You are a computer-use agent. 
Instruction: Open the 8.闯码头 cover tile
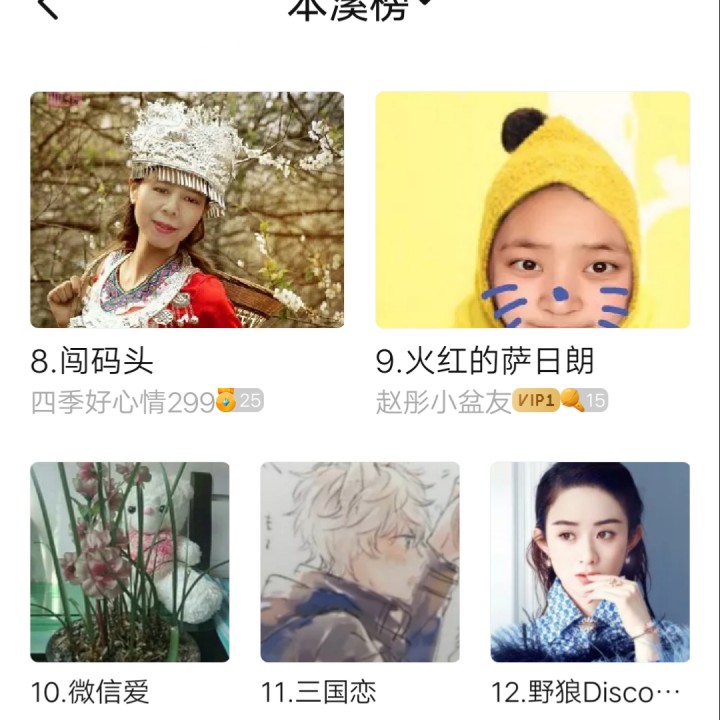pyautogui.click(x=187, y=209)
